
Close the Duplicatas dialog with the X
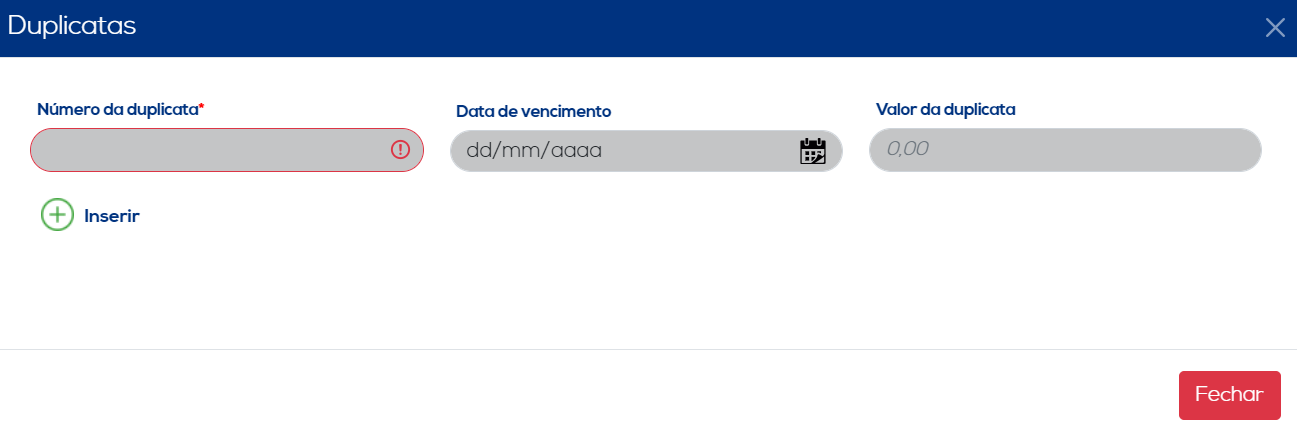pos(1274,27)
